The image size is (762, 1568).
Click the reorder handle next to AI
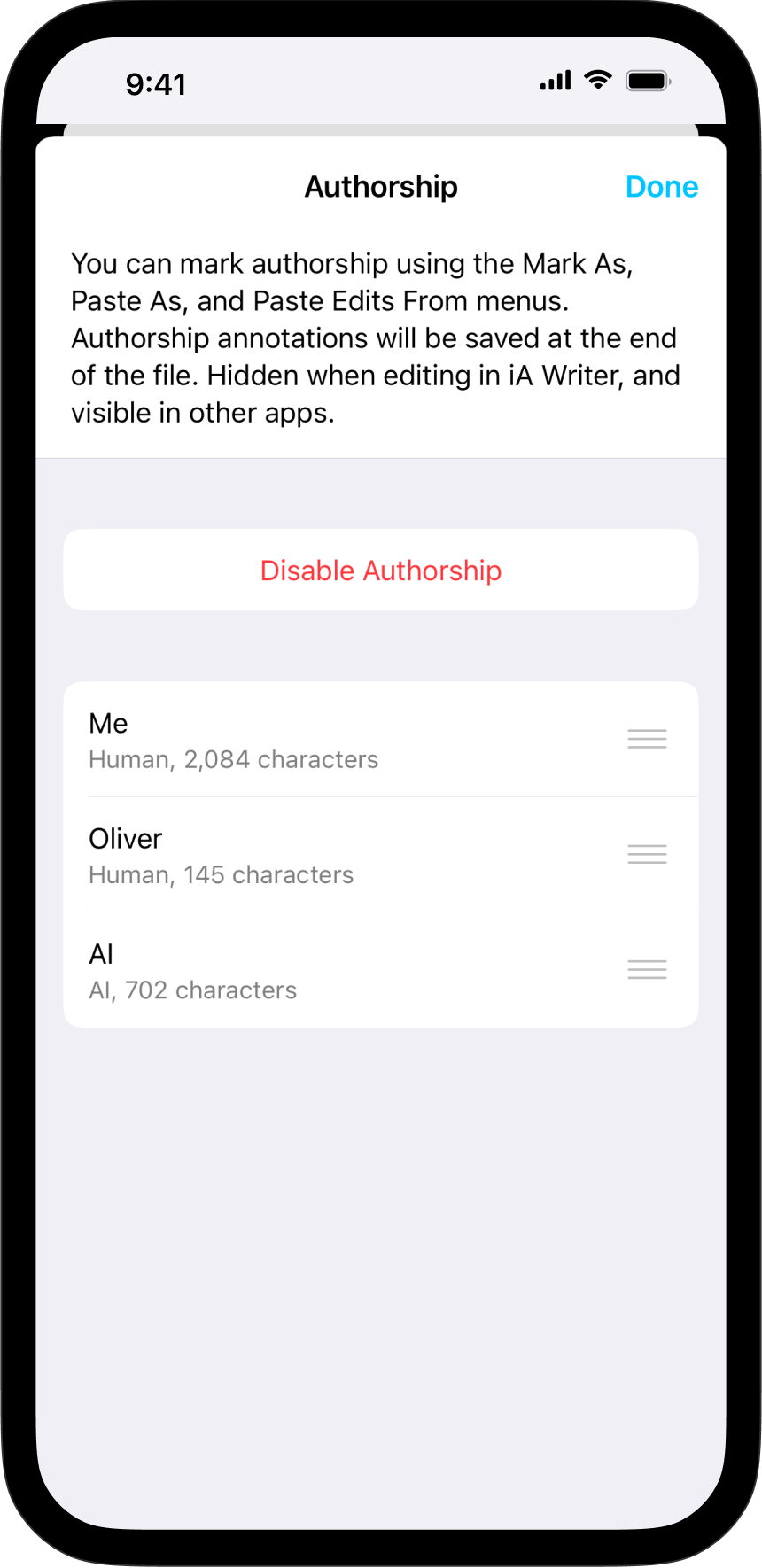[647, 968]
